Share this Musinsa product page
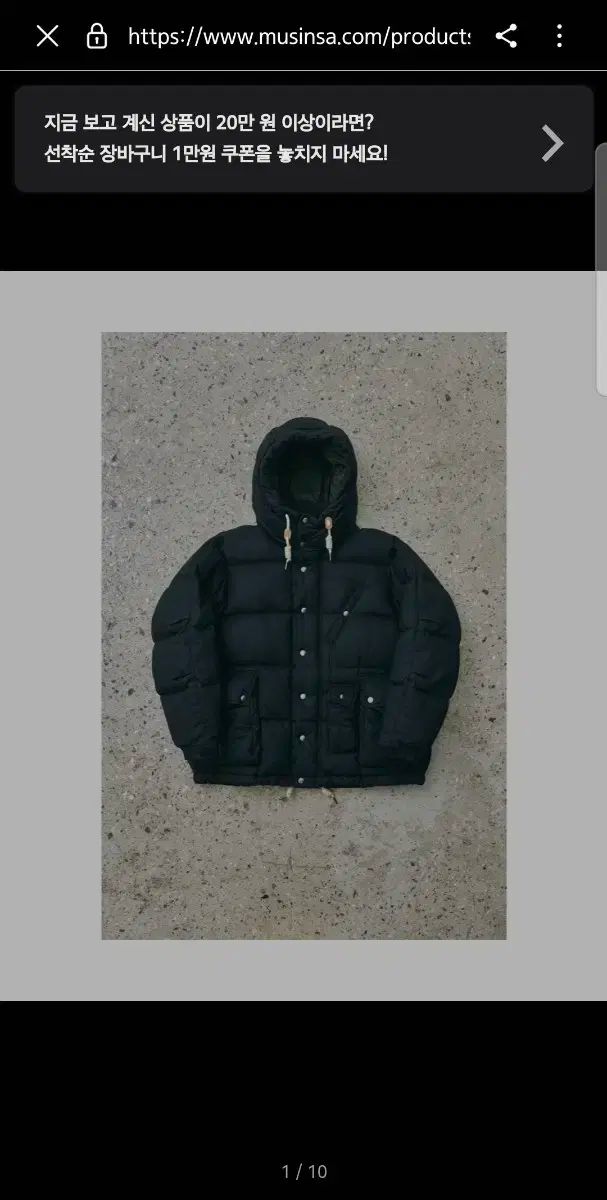The image size is (607, 1200). click(507, 37)
